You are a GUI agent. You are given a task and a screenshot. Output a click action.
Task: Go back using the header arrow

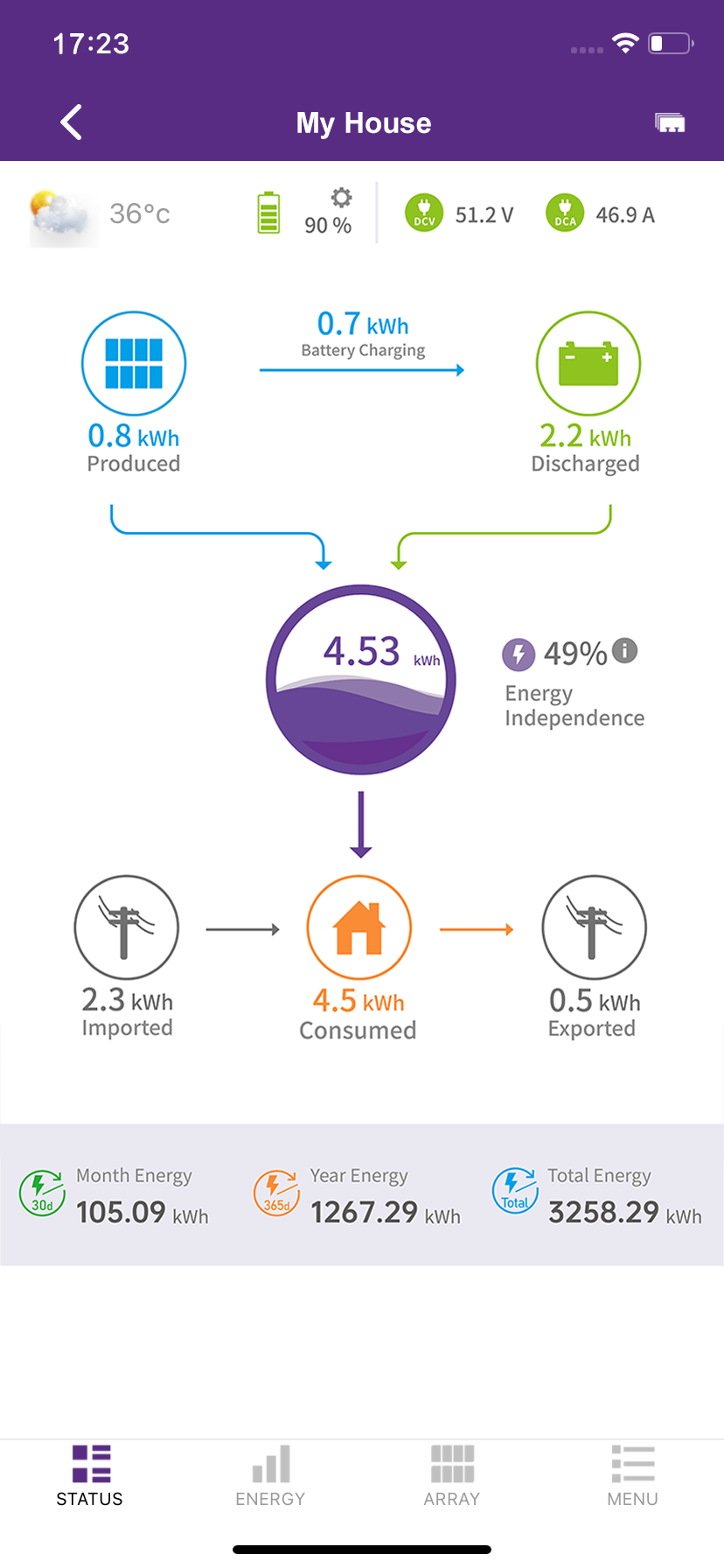pyautogui.click(x=72, y=122)
